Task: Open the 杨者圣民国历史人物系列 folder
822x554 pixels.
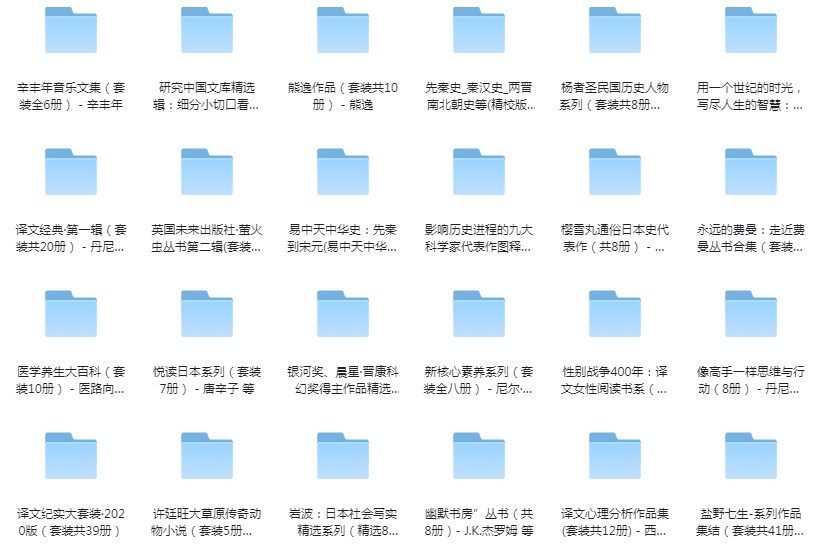Action: point(614,30)
